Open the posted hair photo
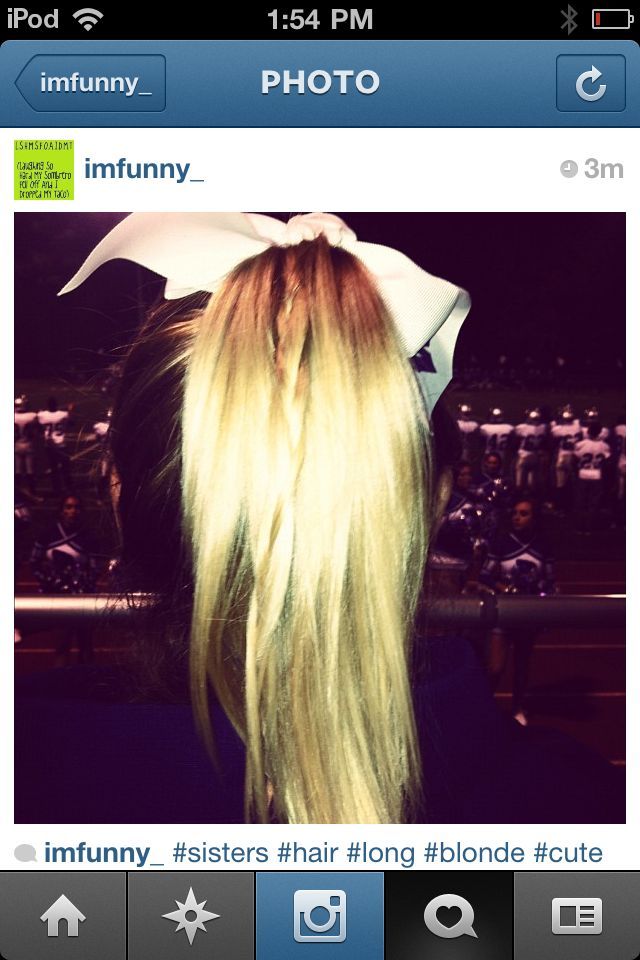The image size is (640, 960). [320, 517]
